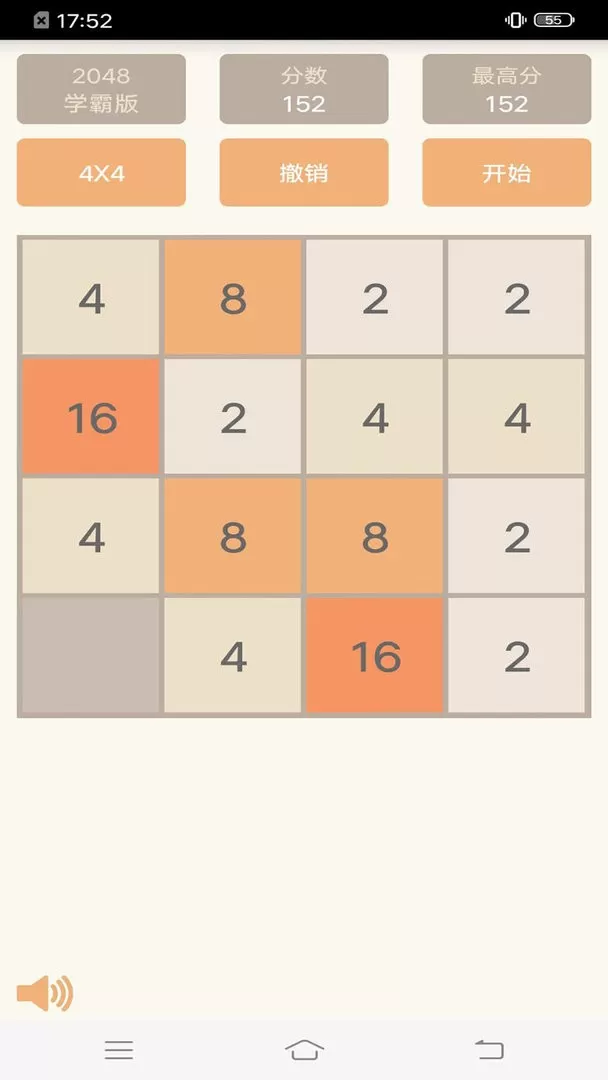Open the recent apps menu button
This screenshot has width=608, height=1080.
pos(118,1050)
